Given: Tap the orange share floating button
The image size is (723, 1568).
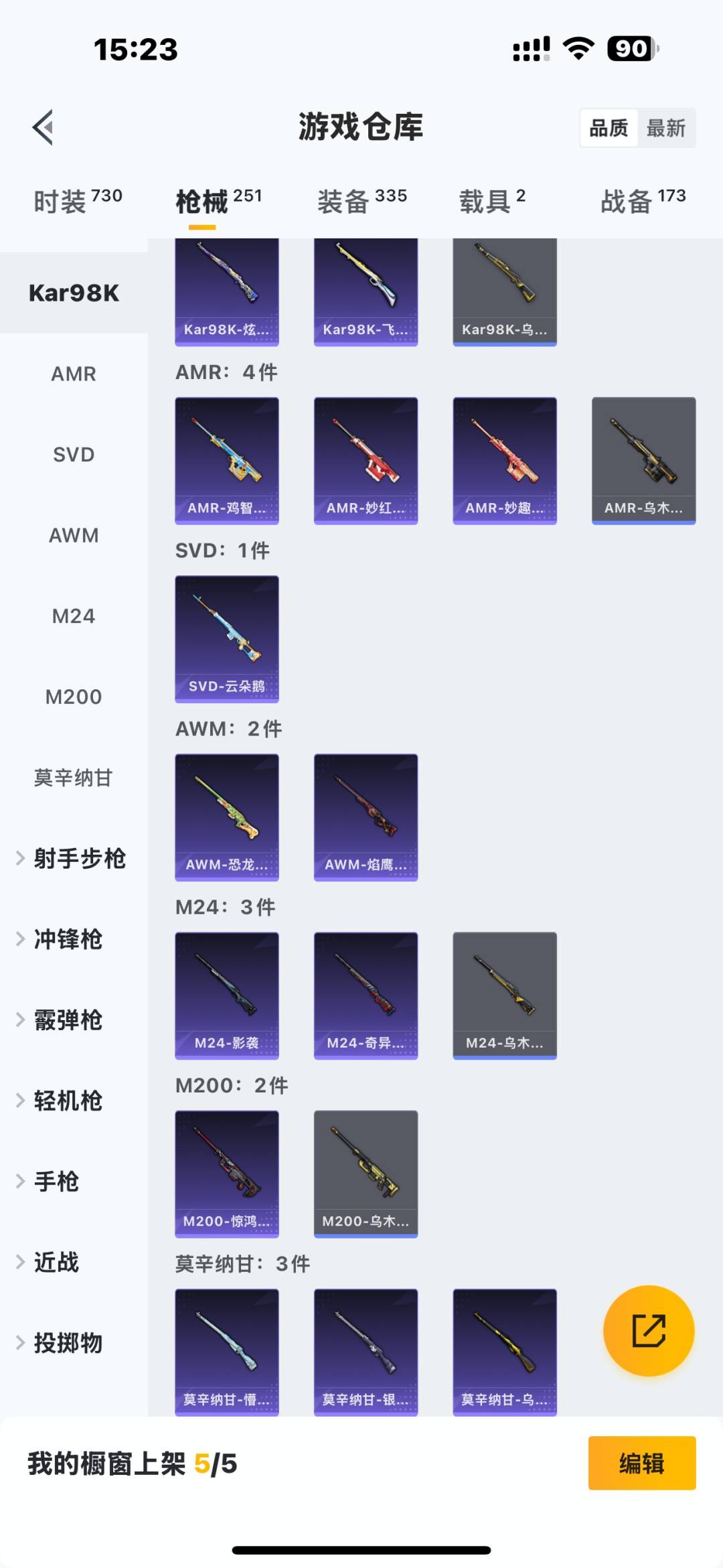Looking at the screenshot, I should [x=649, y=1330].
